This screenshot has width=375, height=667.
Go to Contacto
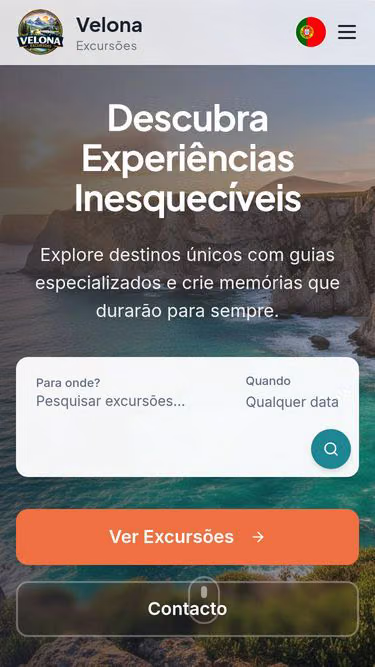pyautogui.click(x=188, y=609)
